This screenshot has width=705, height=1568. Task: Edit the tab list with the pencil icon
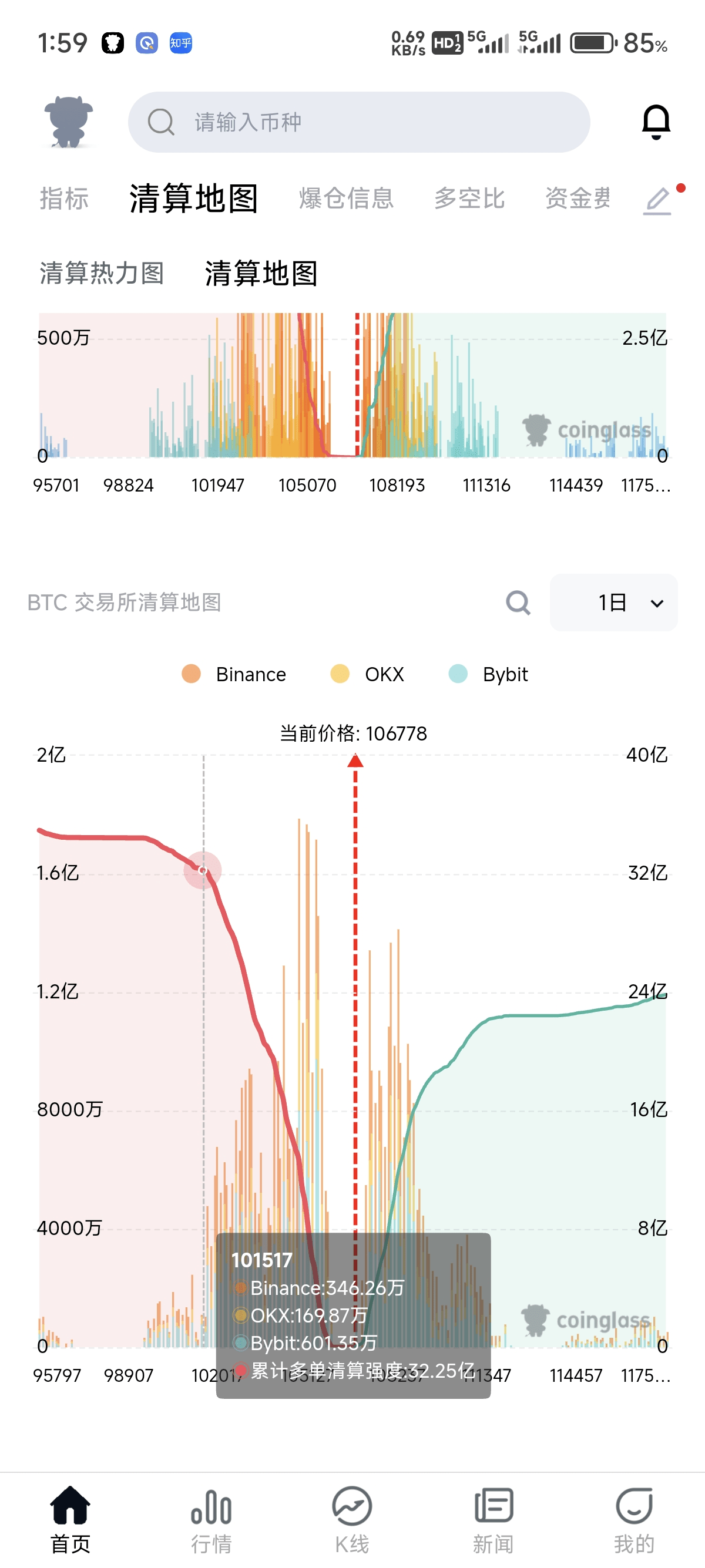tap(657, 200)
